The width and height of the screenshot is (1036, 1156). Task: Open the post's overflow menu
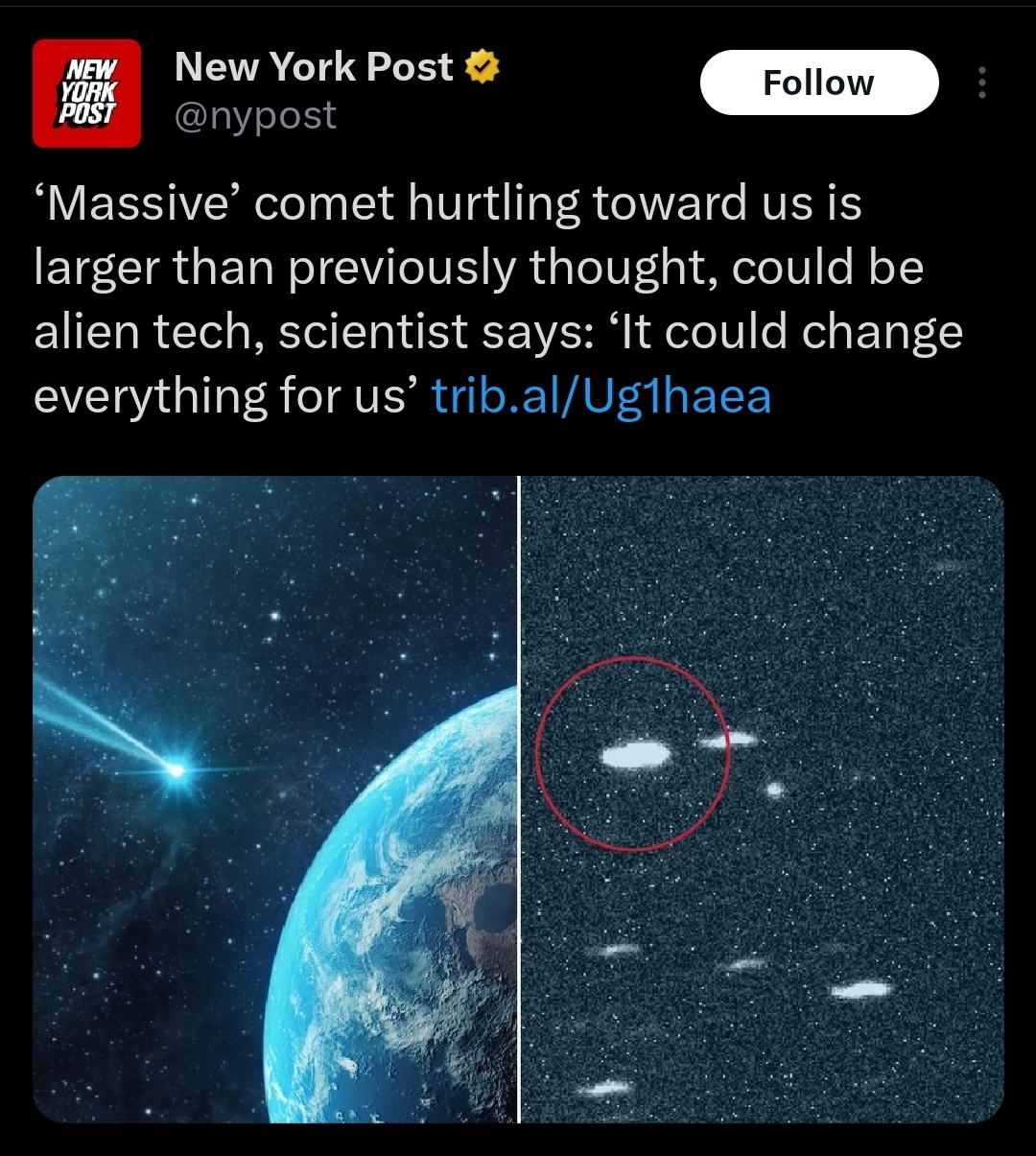click(981, 83)
